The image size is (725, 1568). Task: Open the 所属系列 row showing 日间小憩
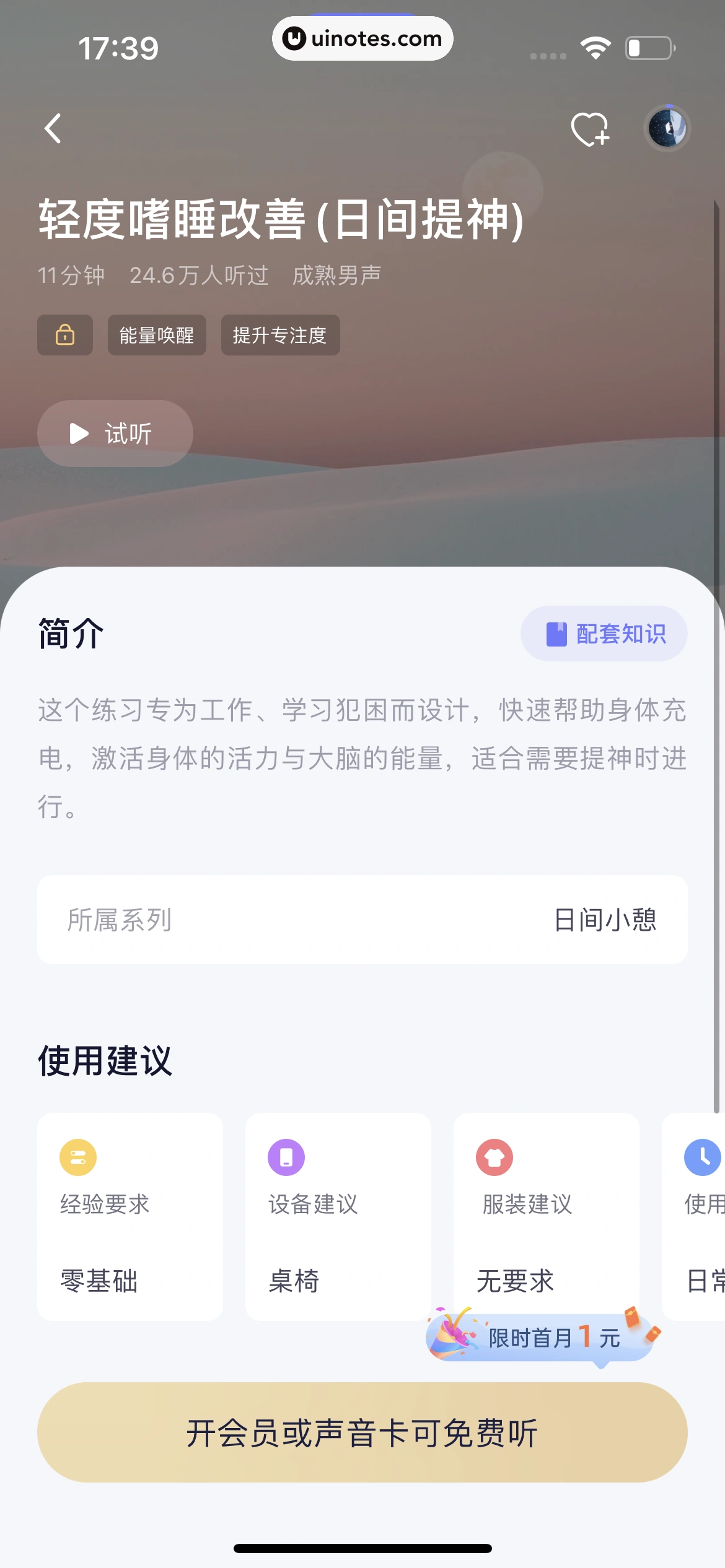coord(362,920)
